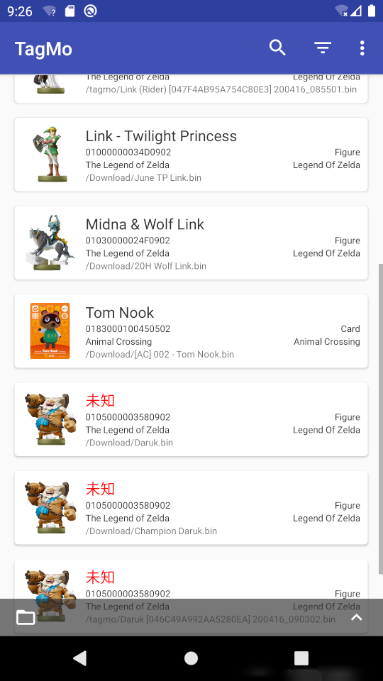Open the Champion Daruk.bin card

point(191,508)
